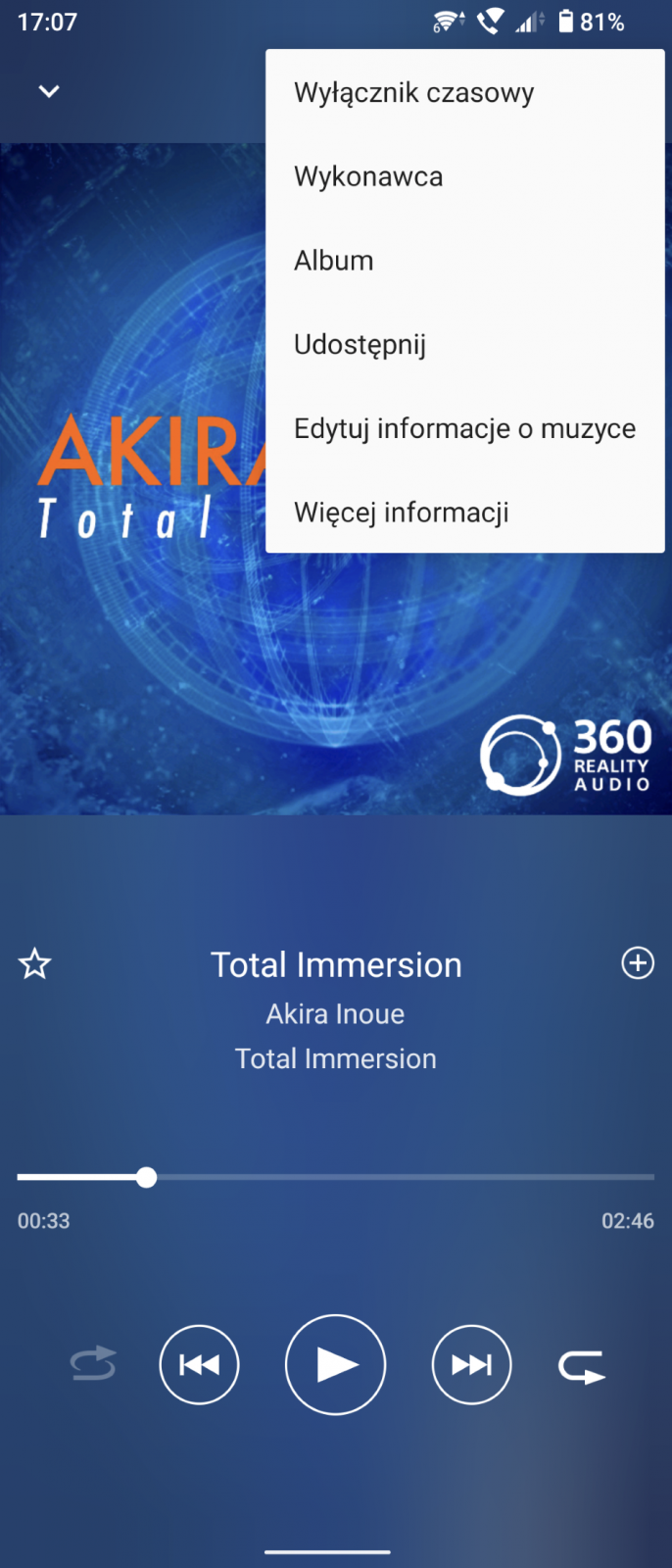The image size is (672, 1568).
Task: Toggle repeat mode
Action: [582, 1366]
